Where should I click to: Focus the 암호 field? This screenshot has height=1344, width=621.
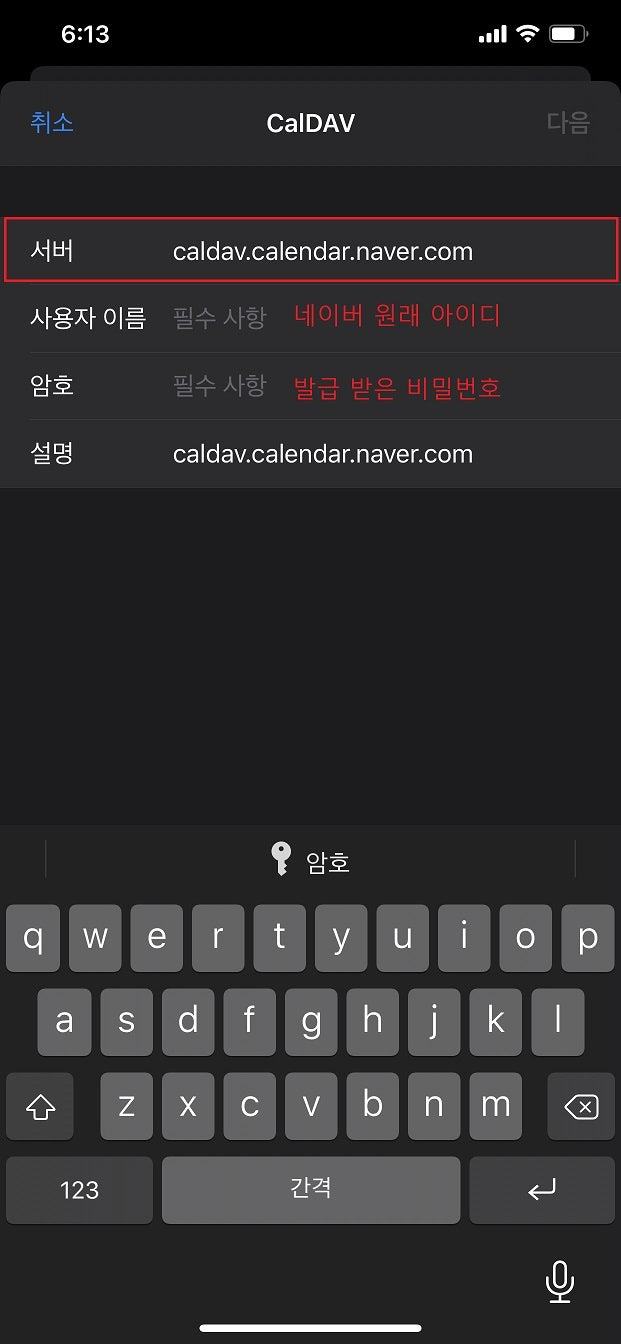click(x=310, y=386)
